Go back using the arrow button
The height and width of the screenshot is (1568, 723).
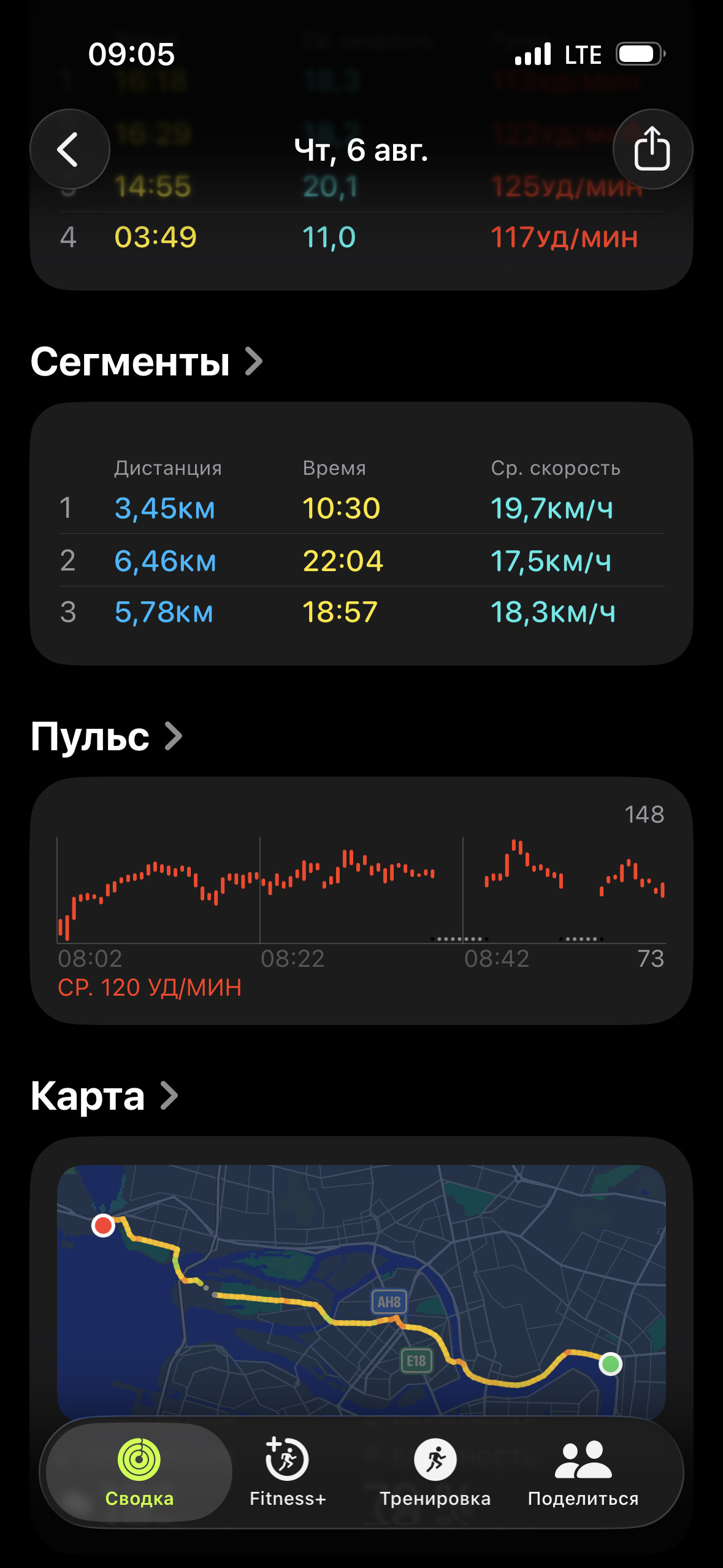coord(70,149)
